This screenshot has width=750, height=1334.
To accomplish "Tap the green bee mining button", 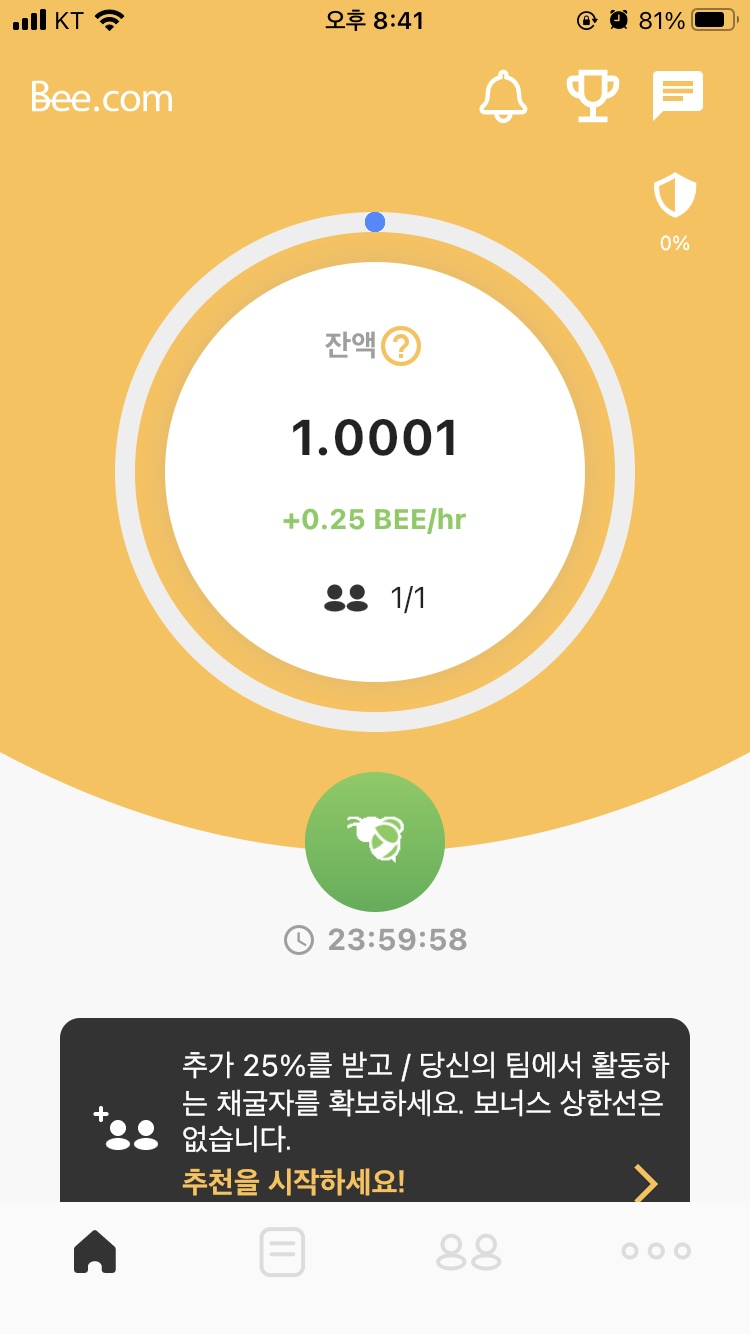I will tap(375, 842).
